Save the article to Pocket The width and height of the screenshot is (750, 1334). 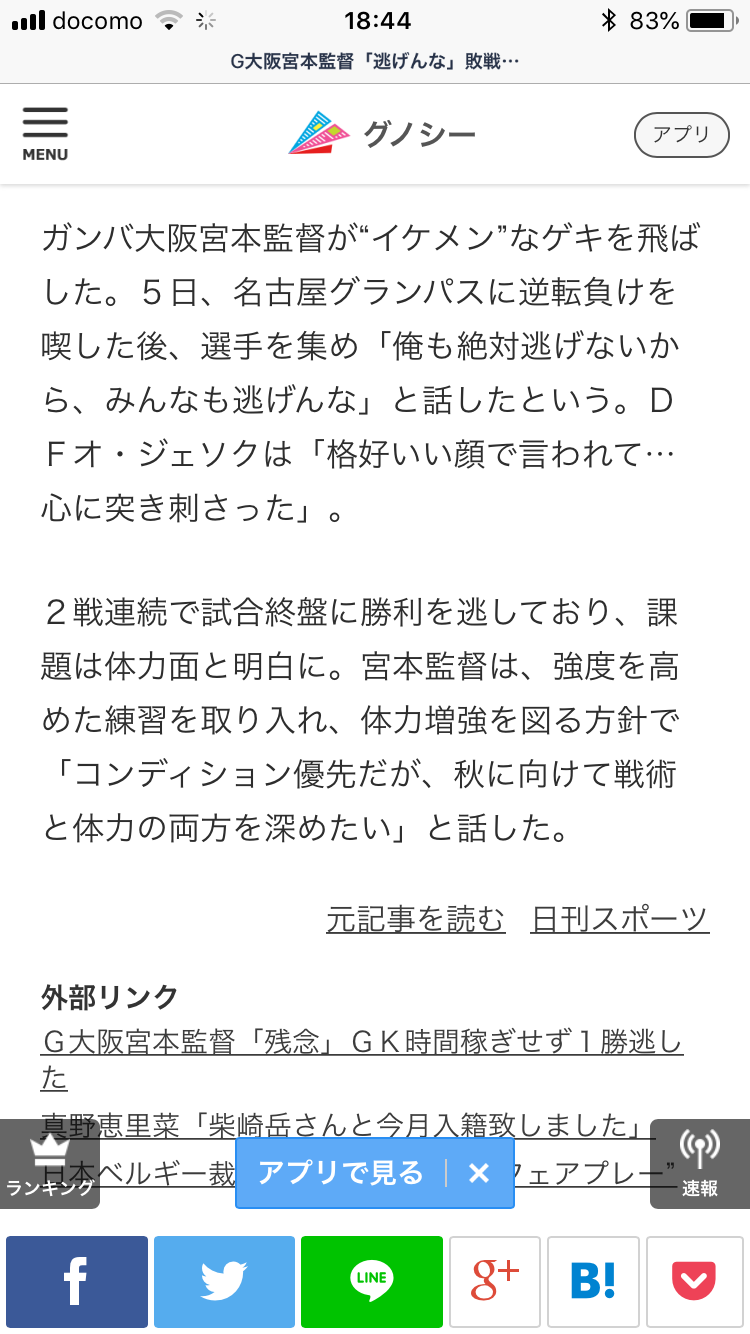pyautogui.click(x=694, y=1282)
